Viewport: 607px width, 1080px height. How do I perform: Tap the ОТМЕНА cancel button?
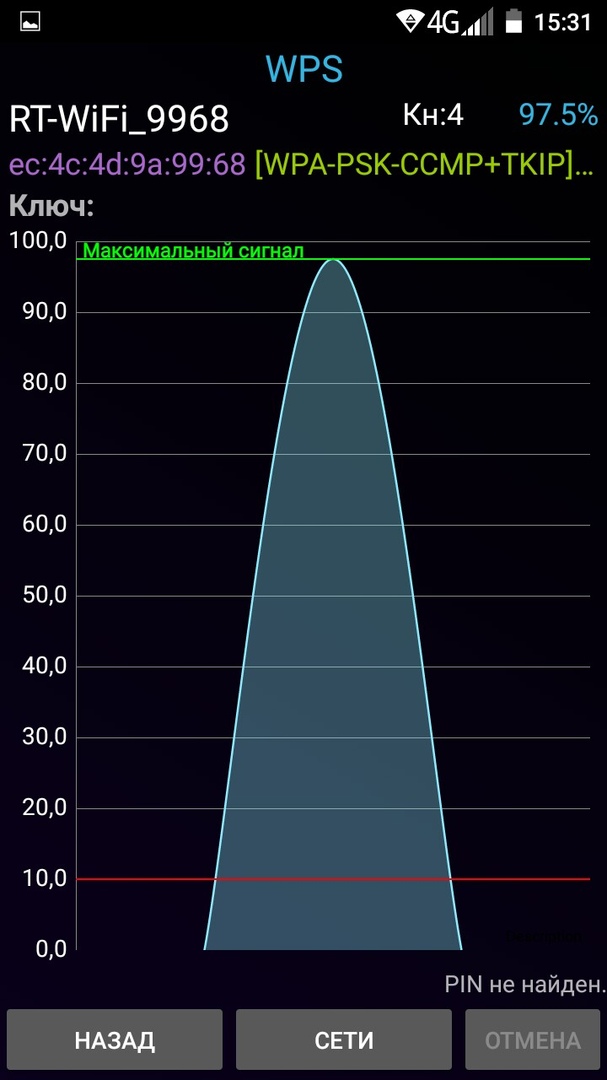[532, 1041]
